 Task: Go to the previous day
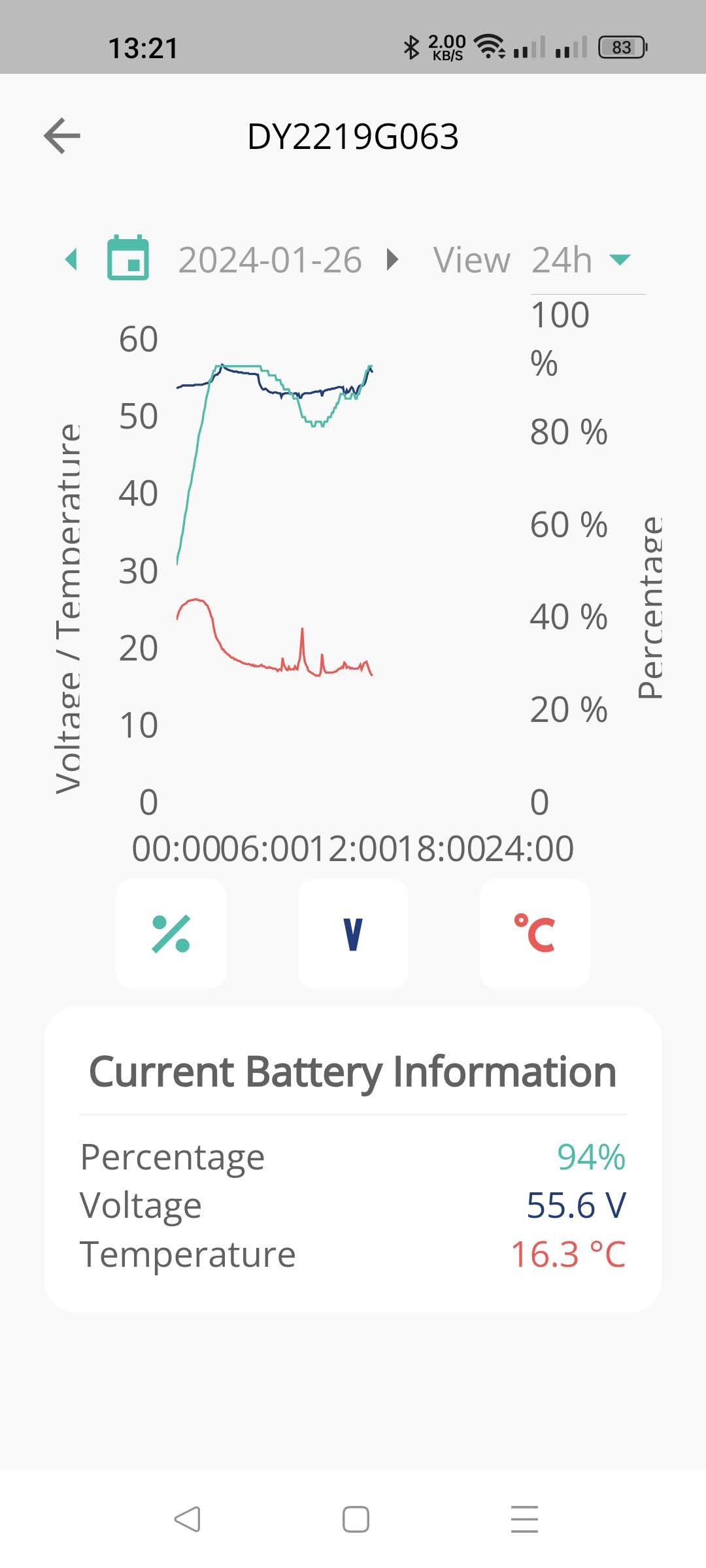(71, 259)
